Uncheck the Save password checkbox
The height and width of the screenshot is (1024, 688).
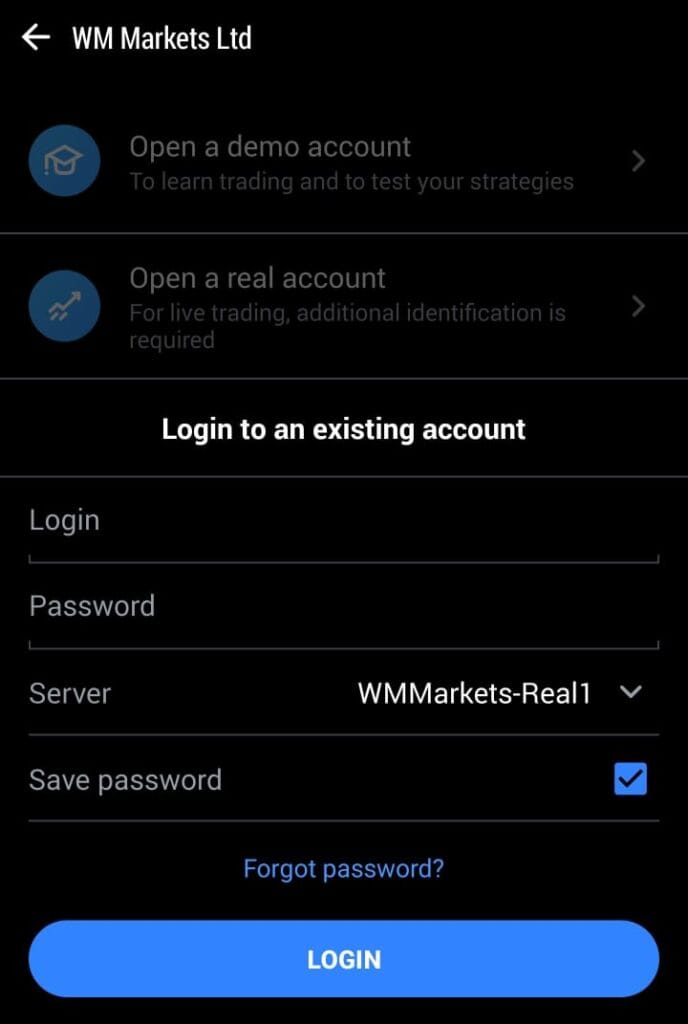[x=630, y=780]
